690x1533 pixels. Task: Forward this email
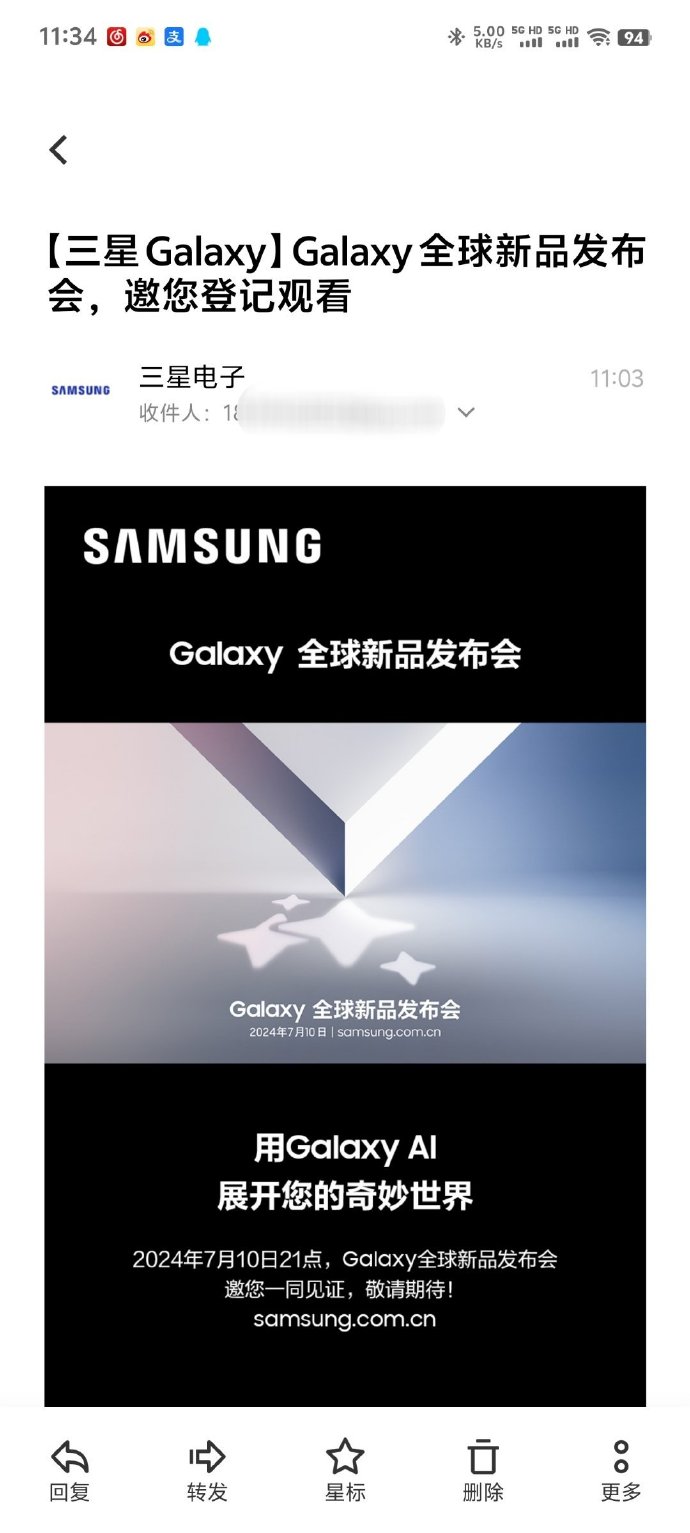[207, 1470]
